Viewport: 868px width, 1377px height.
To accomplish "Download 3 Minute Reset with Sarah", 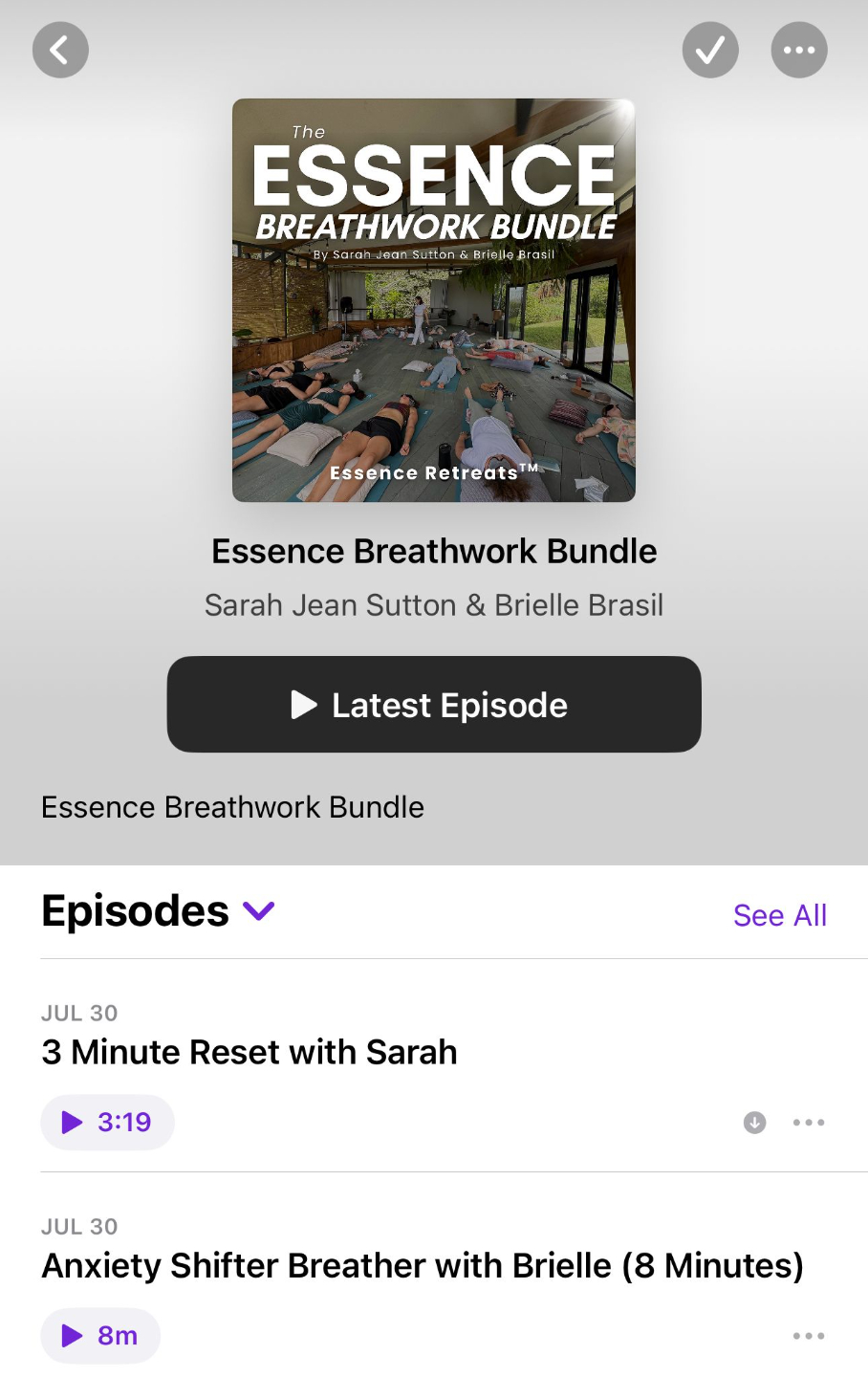I will coord(755,1123).
